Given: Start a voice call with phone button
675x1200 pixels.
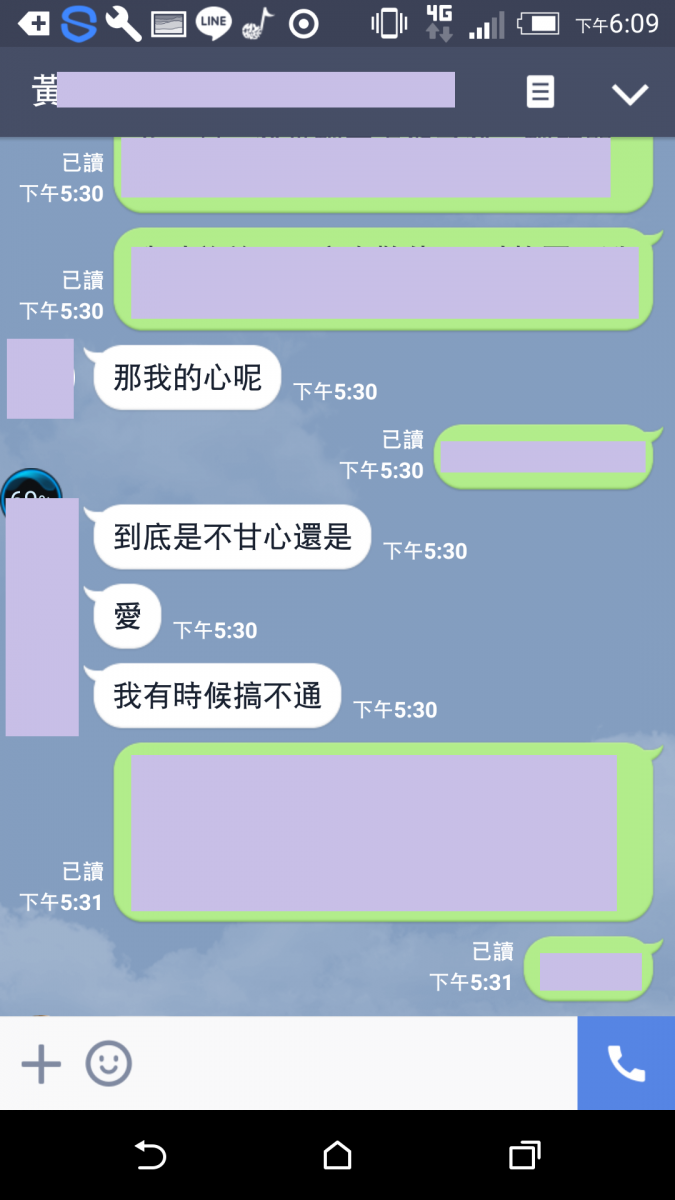Looking at the screenshot, I should [626, 1064].
